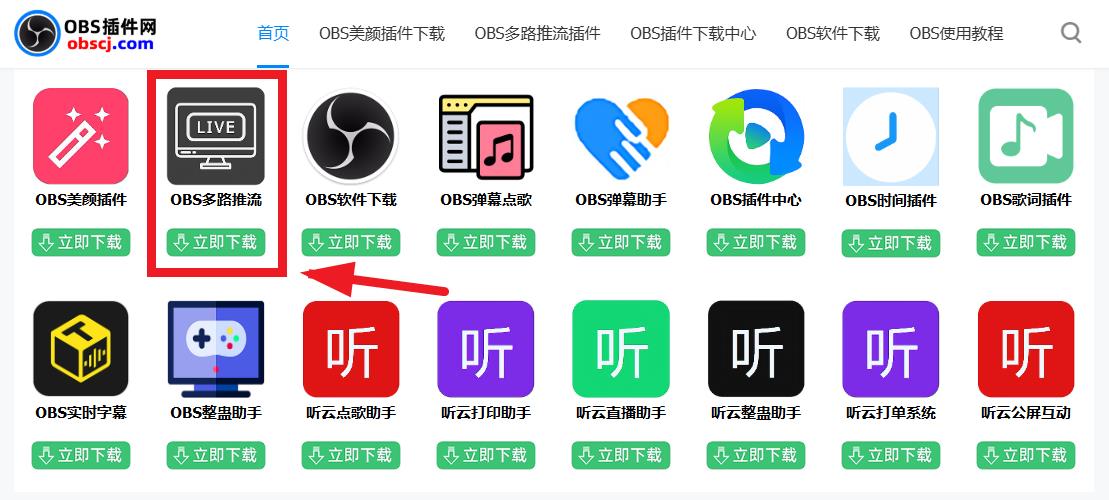
Task: Go to the OBS软件下载 nav item
Action: [x=832, y=33]
